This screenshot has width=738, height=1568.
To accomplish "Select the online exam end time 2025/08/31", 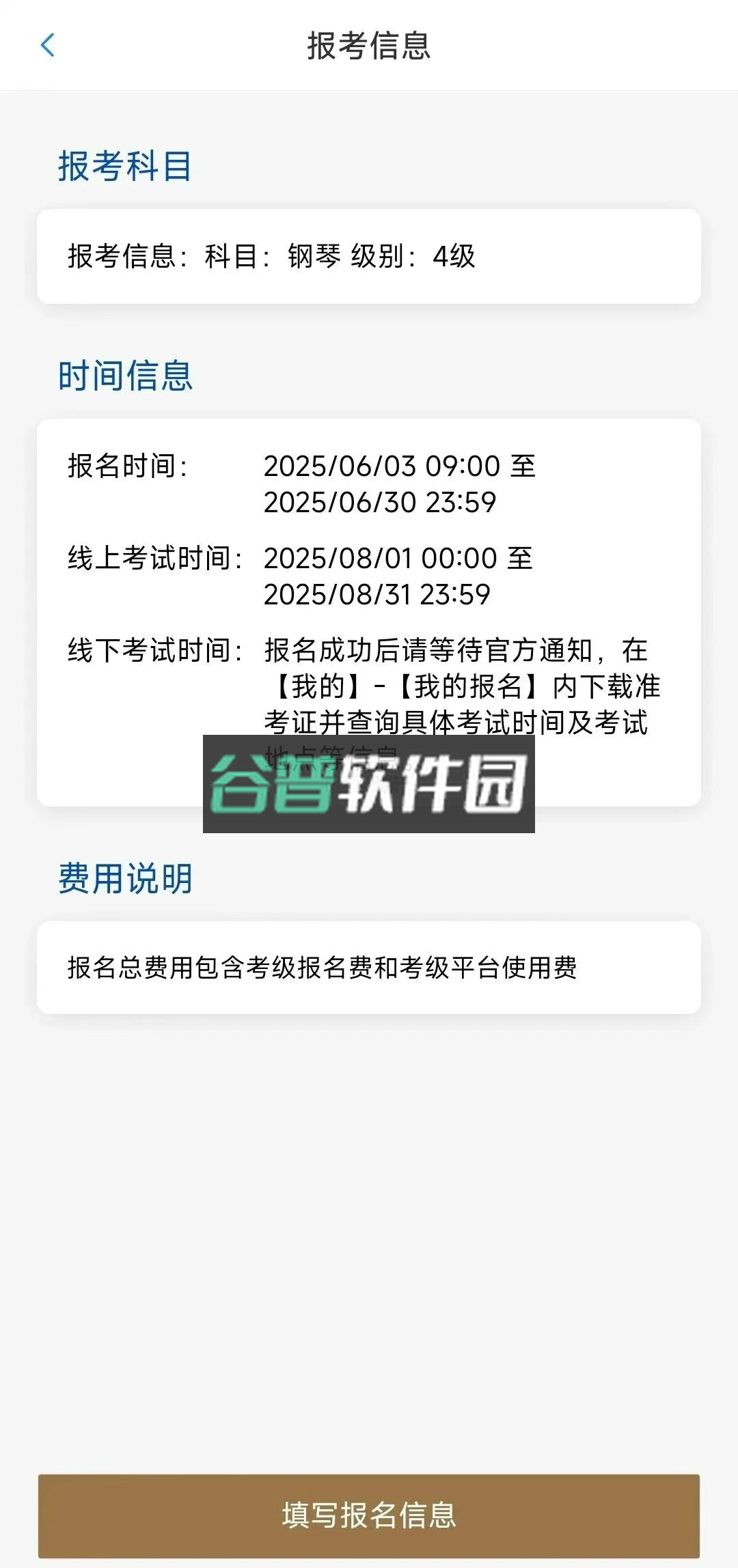I will [x=379, y=596].
